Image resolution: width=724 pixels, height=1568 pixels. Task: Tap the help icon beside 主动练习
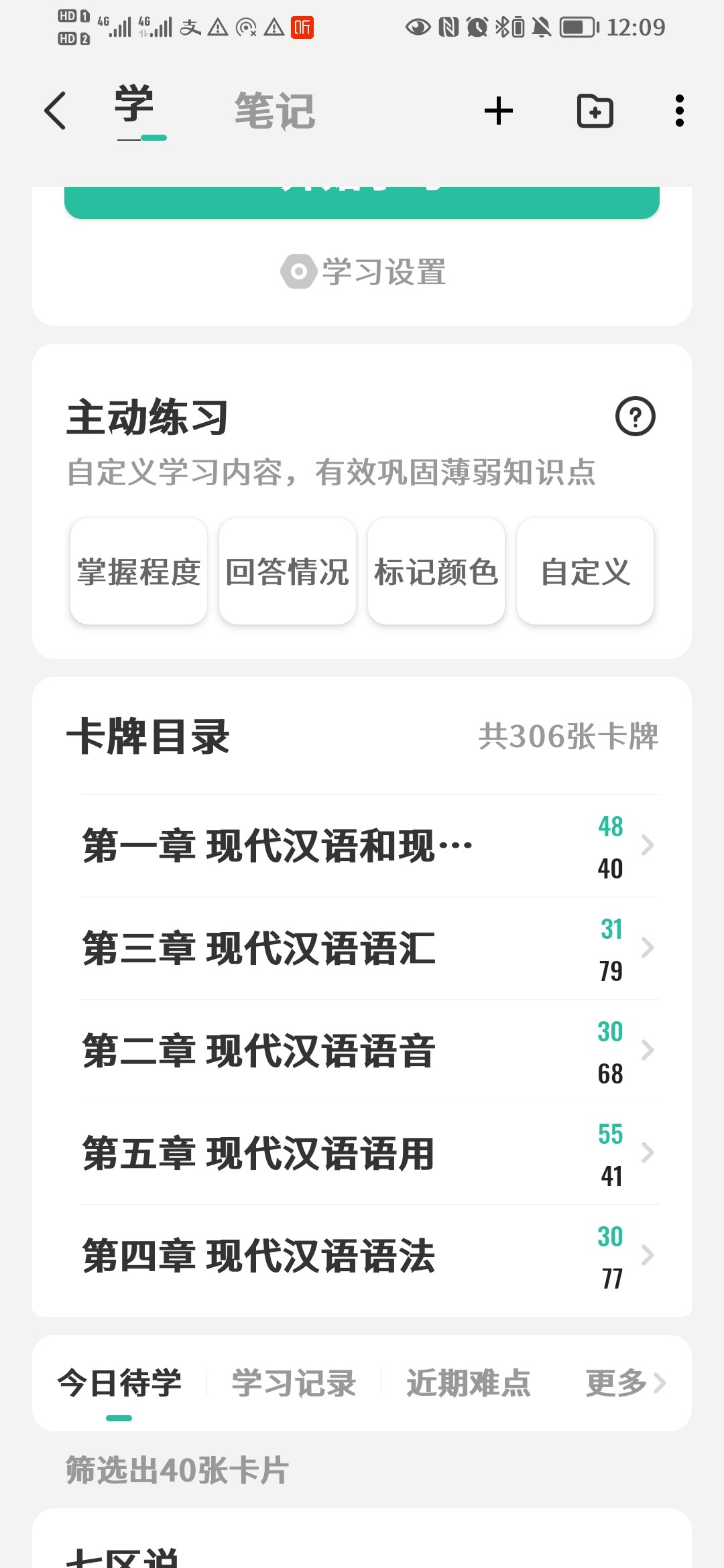[x=635, y=416]
